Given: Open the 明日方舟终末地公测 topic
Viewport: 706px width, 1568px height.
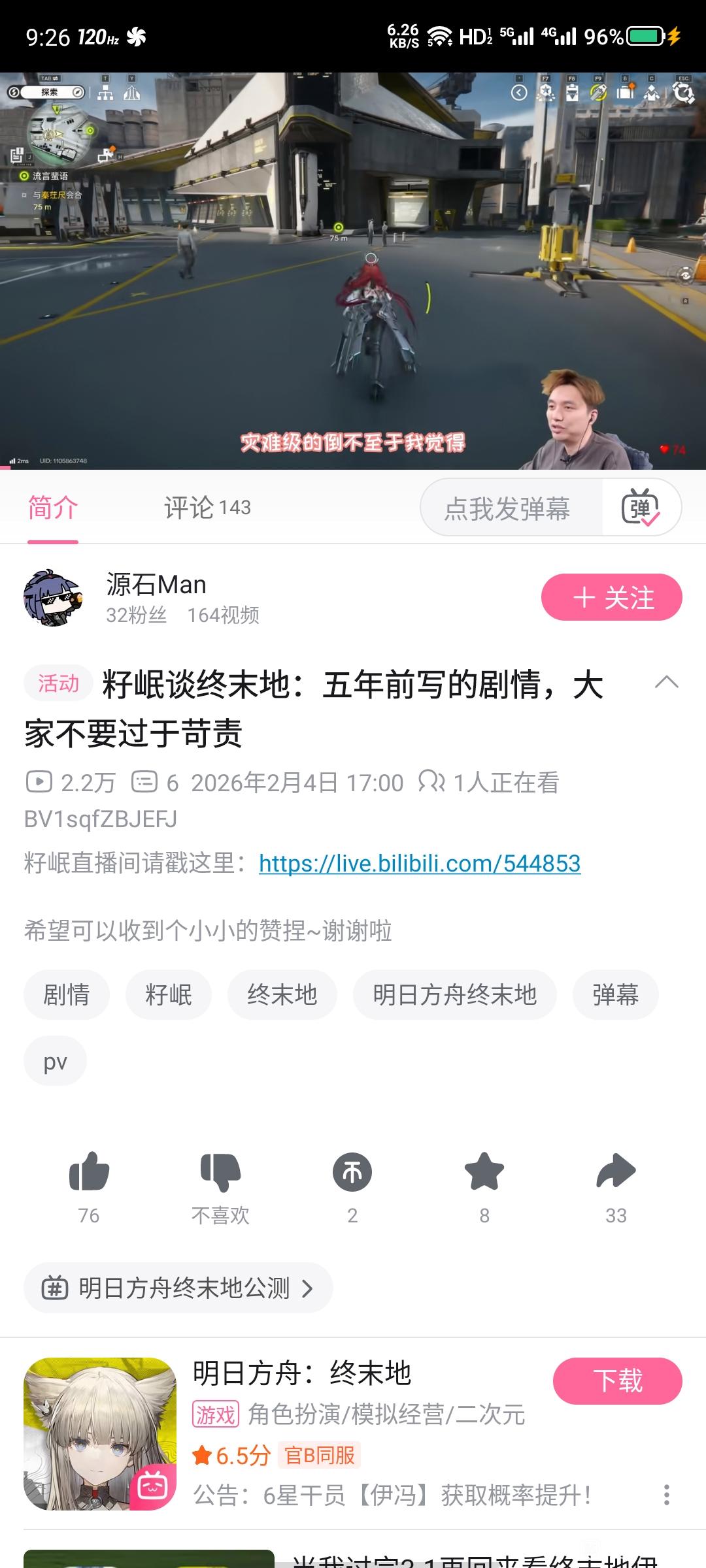Looking at the screenshot, I should pyautogui.click(x=178, y=1288).
